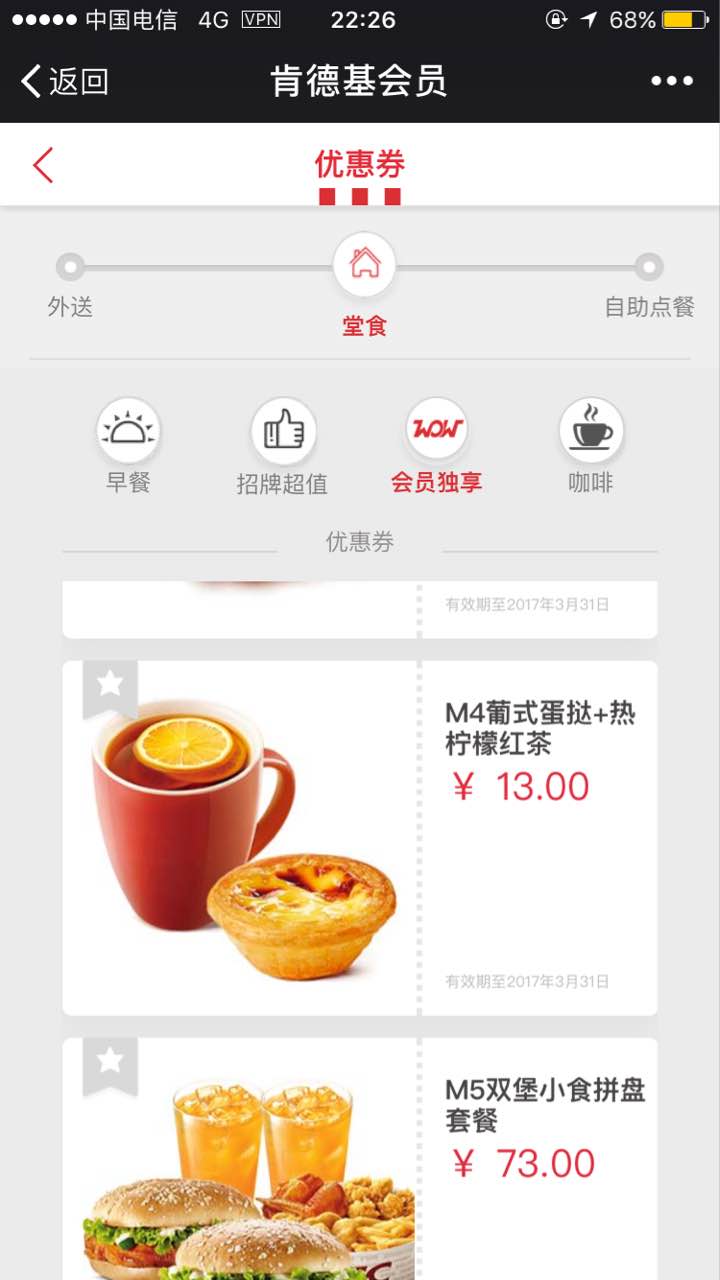
Task: Tap the 返回 back button in header
Action: pos(66,81)
